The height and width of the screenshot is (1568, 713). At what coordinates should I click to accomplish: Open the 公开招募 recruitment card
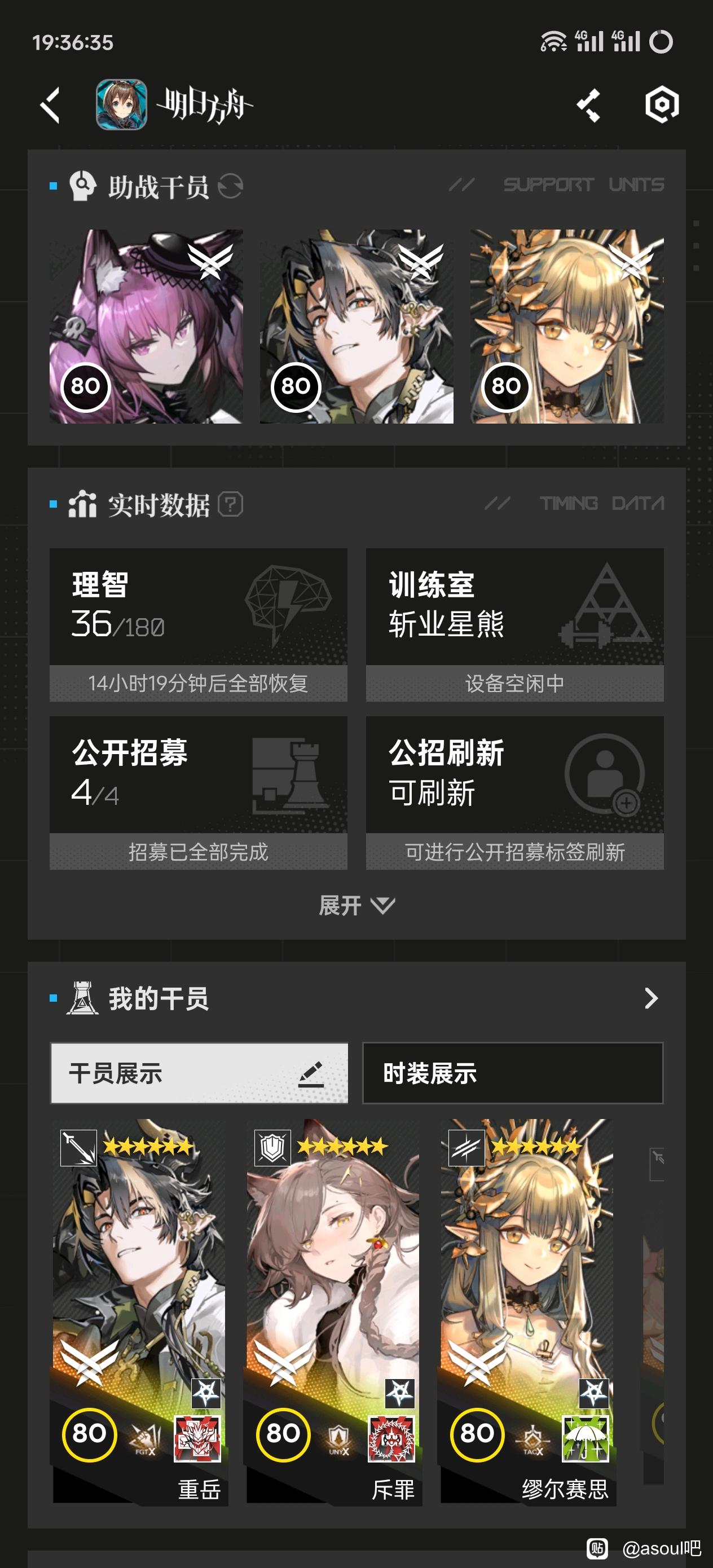pos(199,792)
